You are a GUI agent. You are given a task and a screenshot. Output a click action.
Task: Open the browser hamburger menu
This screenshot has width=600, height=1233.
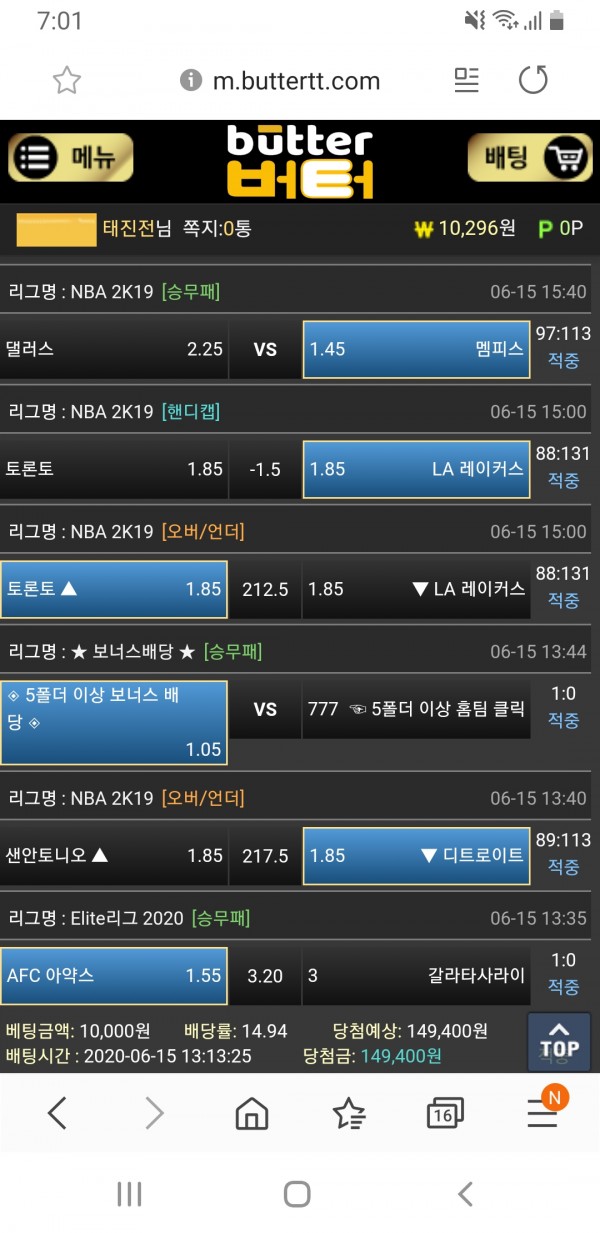[542, 1112]
